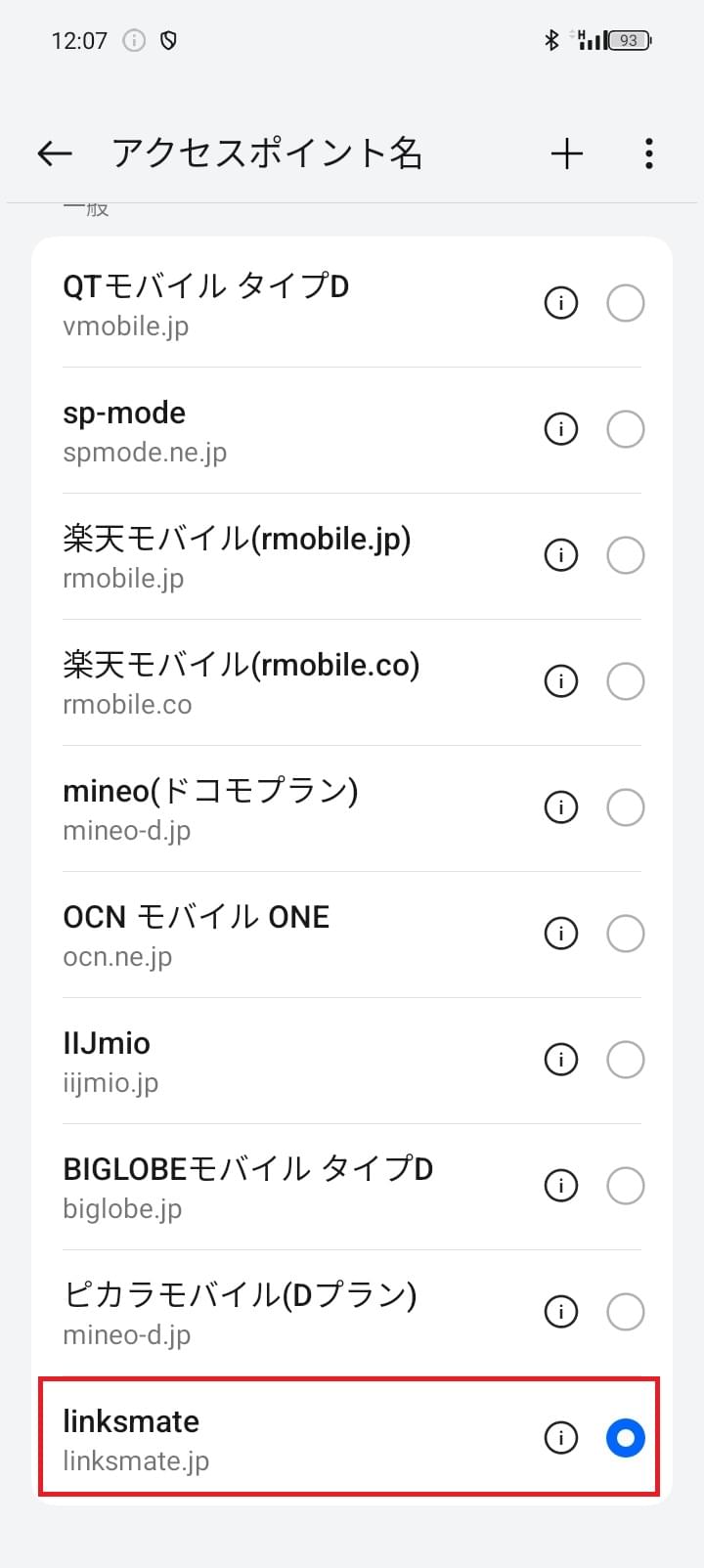
Task: Open info for 楽天モバイル(rmobile.co)
Action: (x=560, y=680)
